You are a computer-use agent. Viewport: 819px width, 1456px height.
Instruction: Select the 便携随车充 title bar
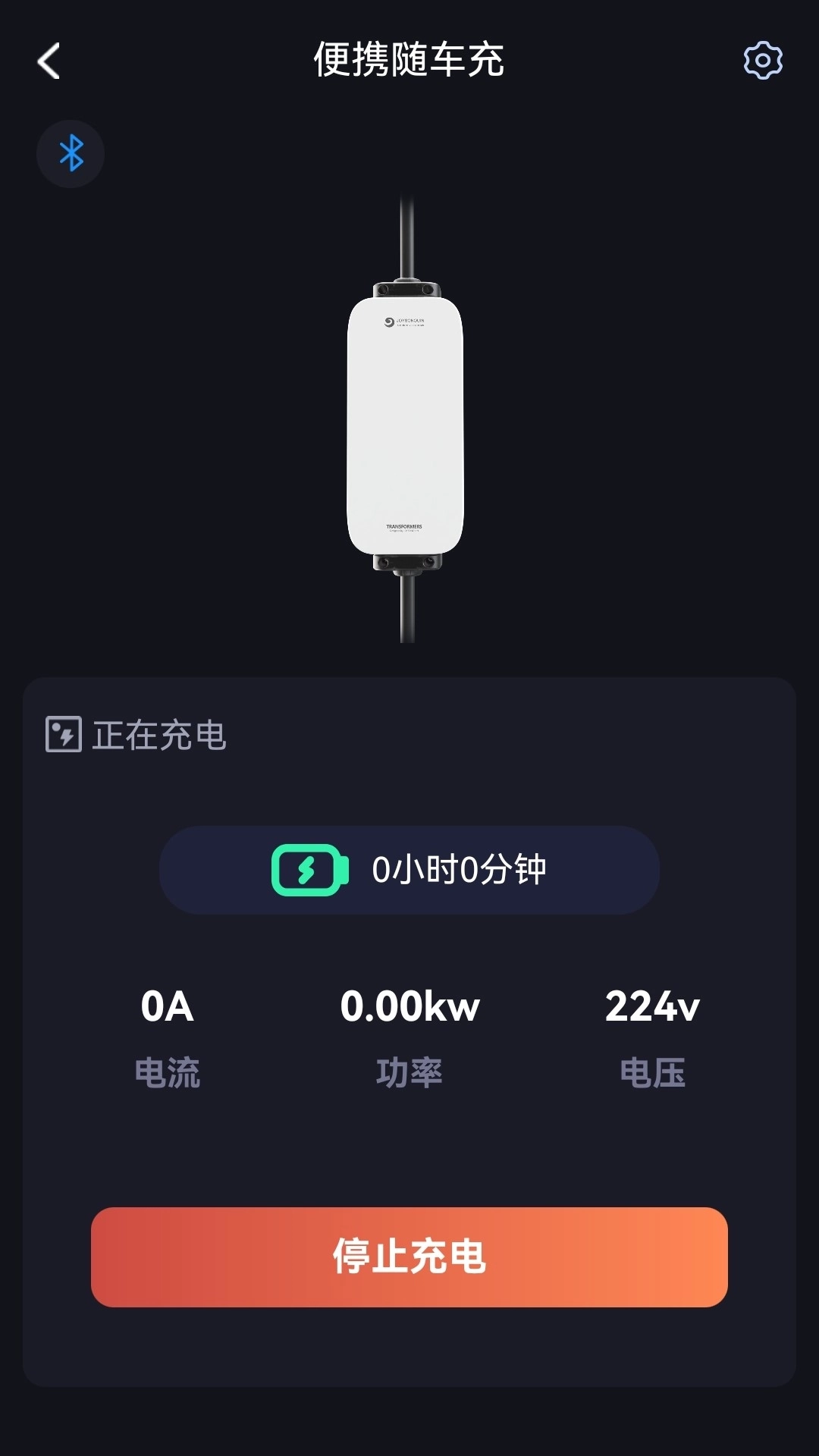409,61
